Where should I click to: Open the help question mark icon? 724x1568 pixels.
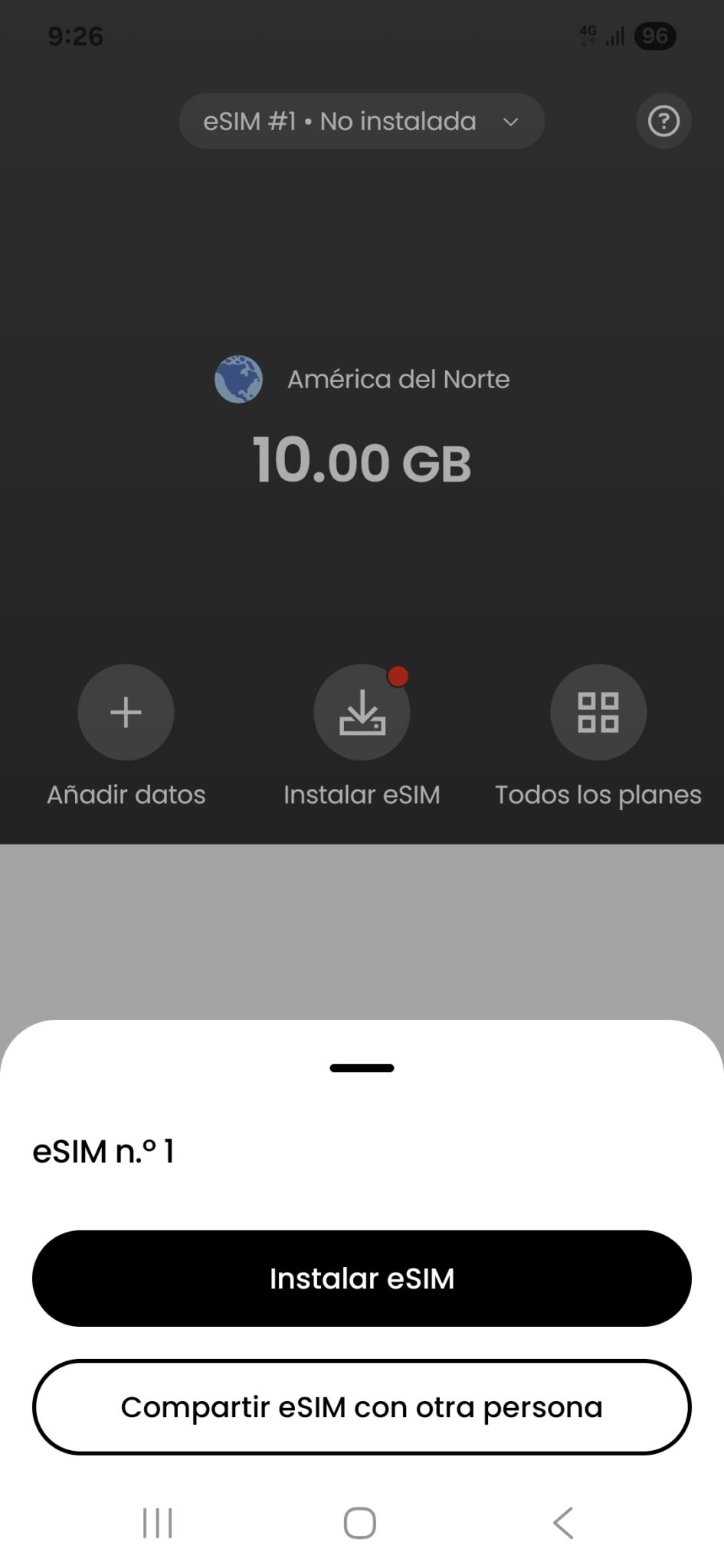[x=663, y=121]
